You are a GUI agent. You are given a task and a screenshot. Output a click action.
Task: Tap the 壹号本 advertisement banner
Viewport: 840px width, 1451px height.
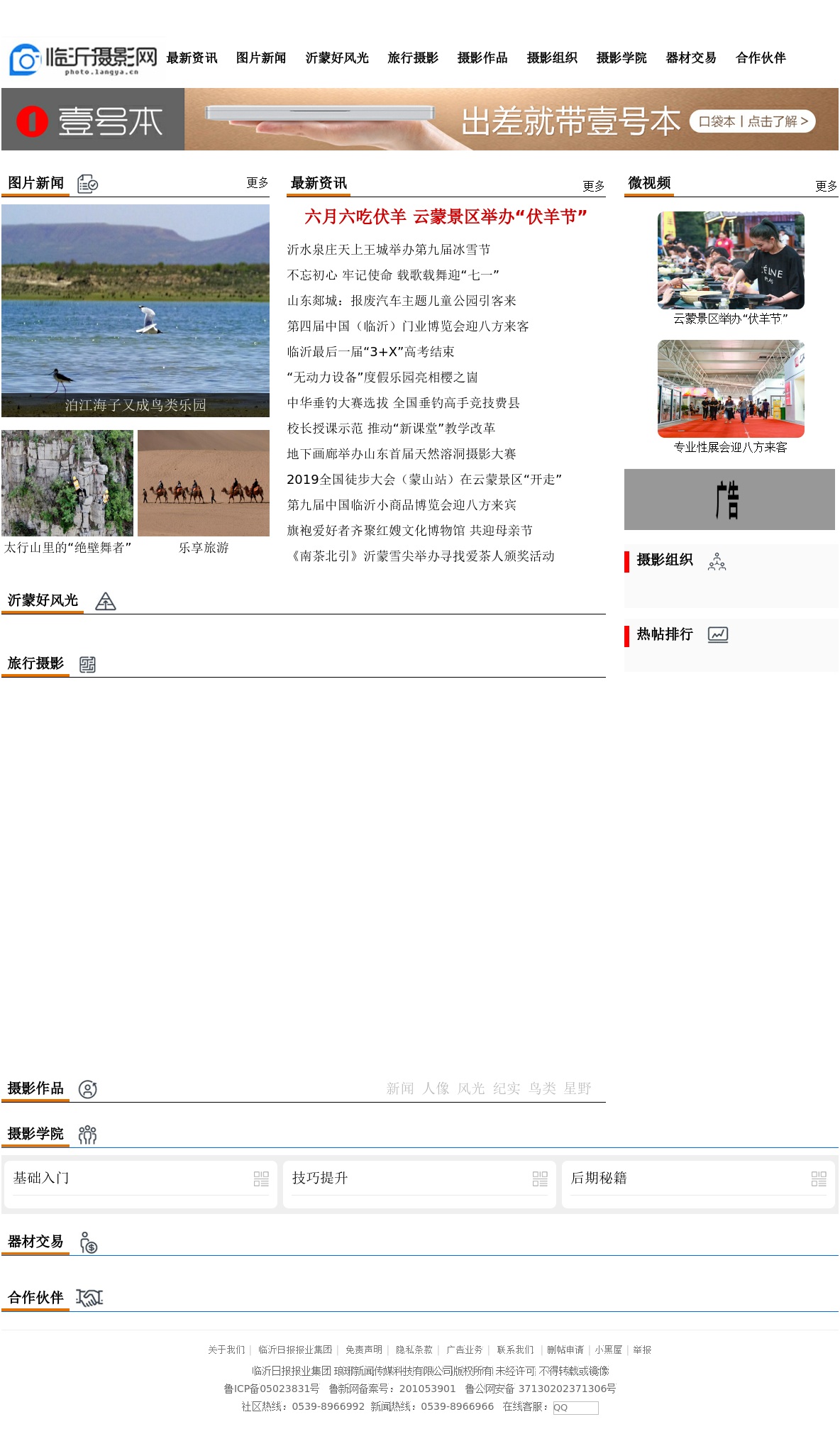click(x=420, y=119)
